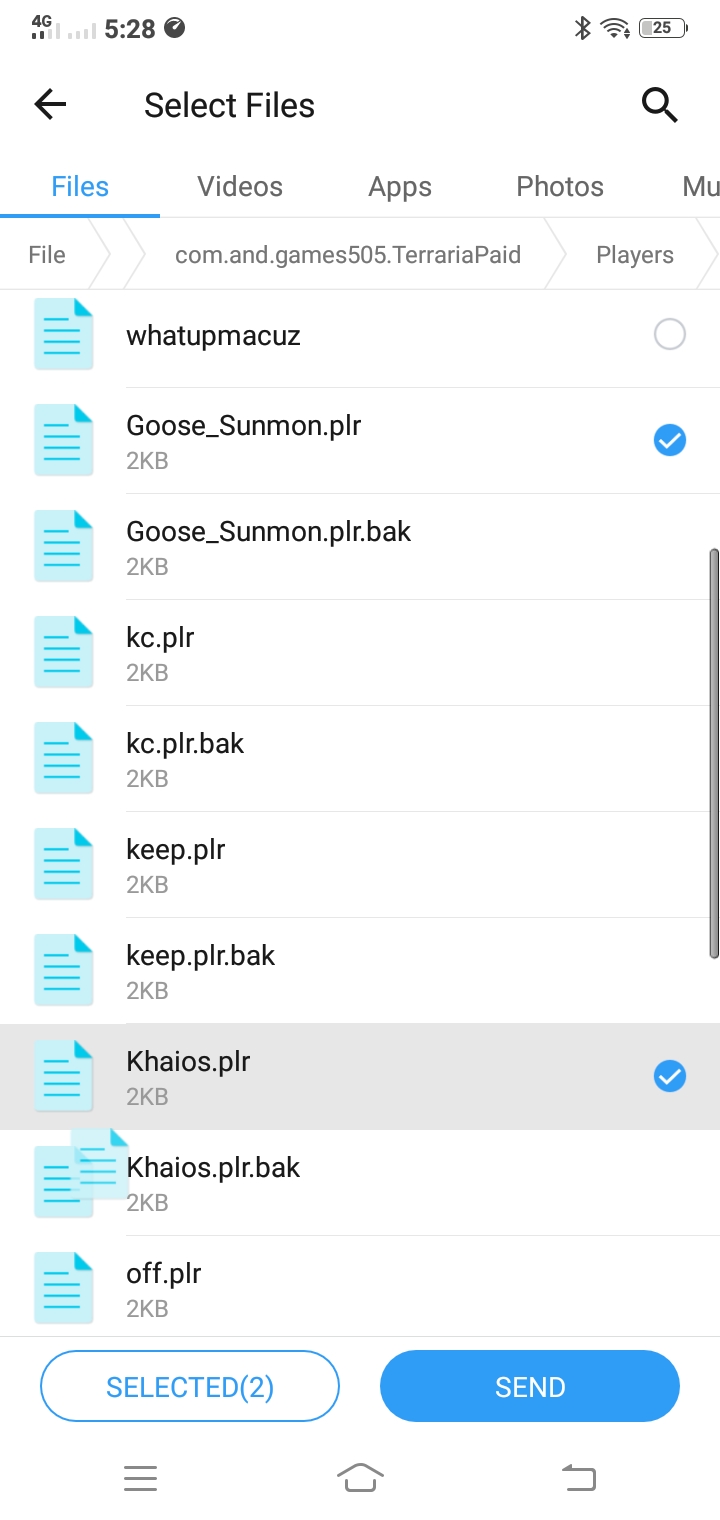Uncheck the Khaios.plr file

(669, 1076)
